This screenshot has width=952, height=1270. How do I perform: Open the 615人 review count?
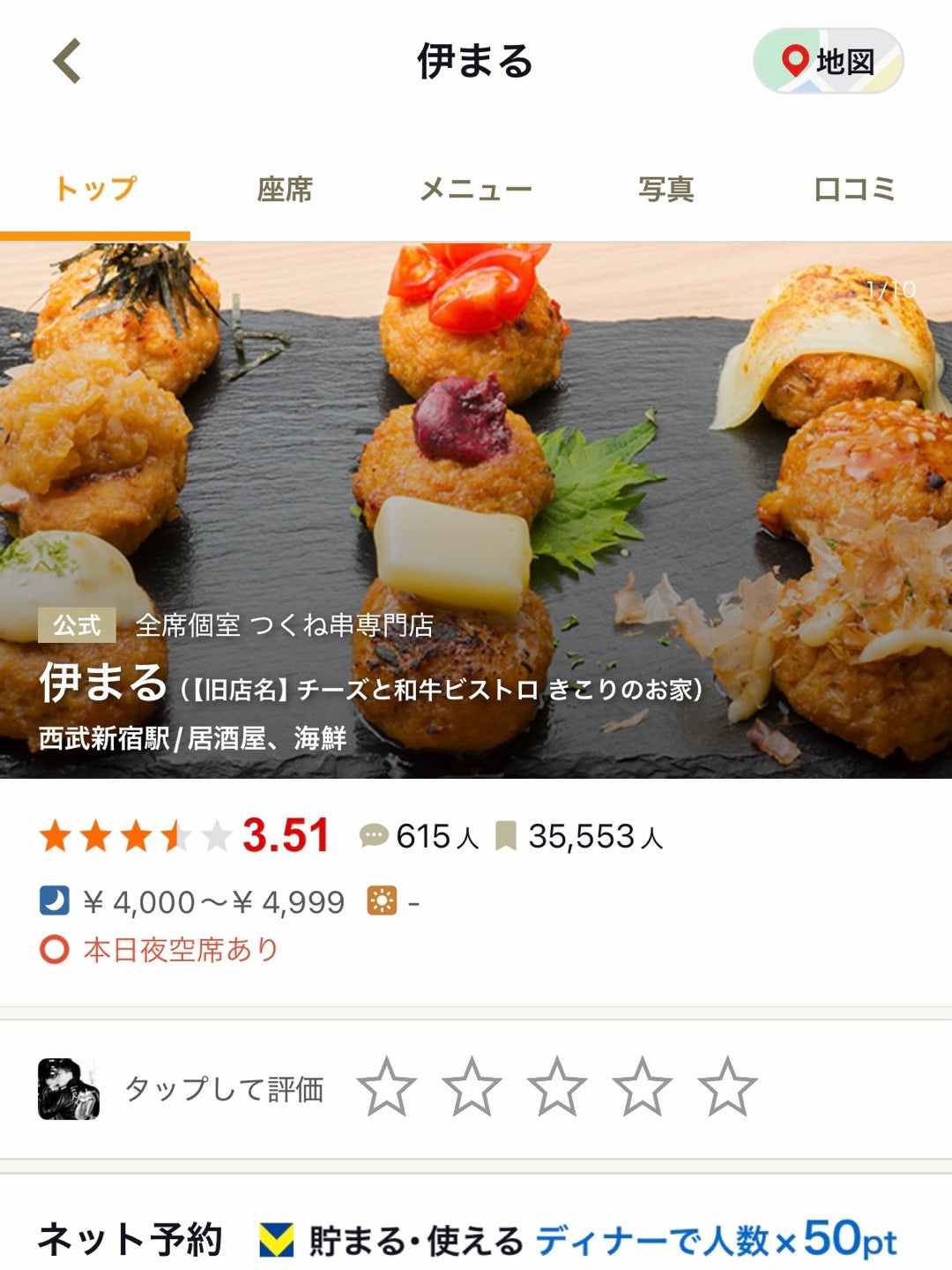click(420, 836)
